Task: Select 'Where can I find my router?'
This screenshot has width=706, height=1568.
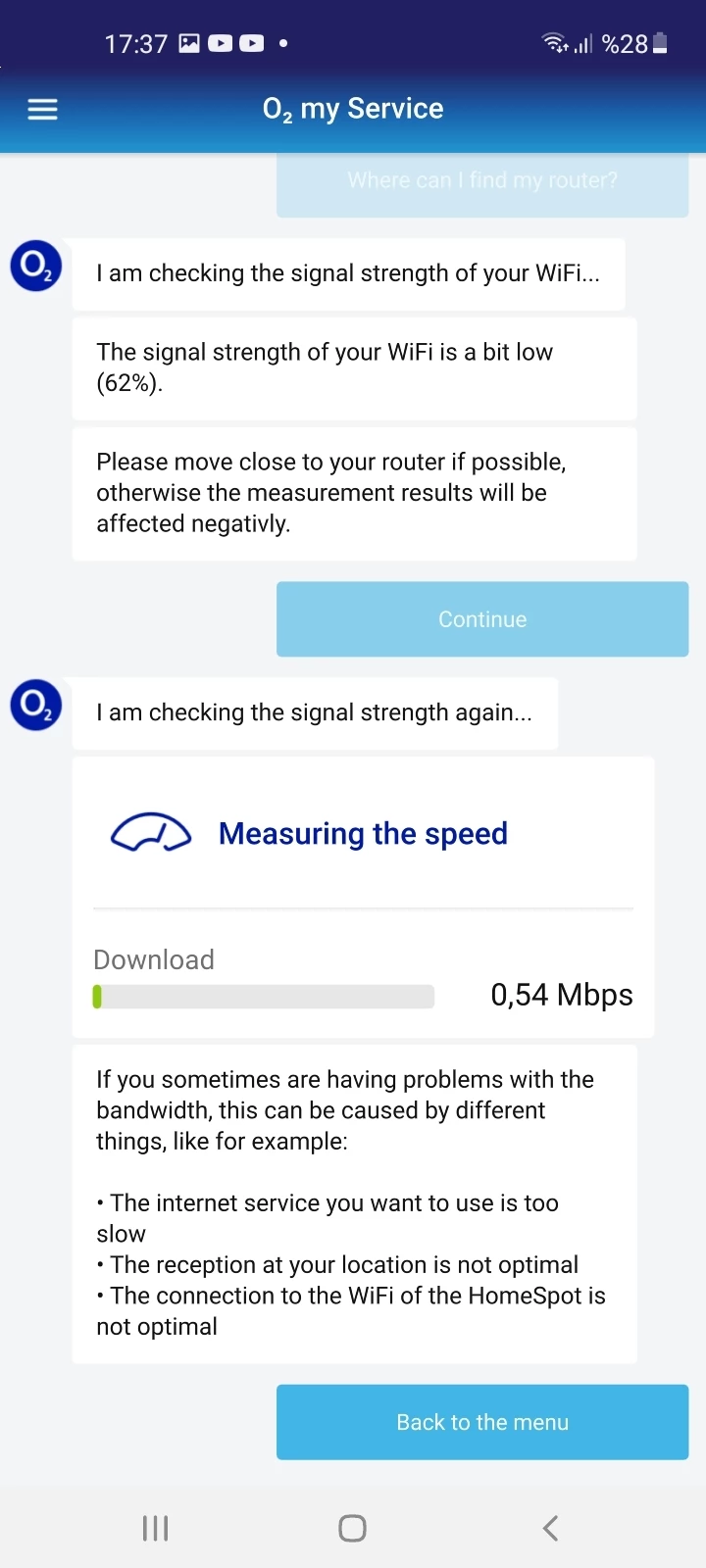Action: 482,181
